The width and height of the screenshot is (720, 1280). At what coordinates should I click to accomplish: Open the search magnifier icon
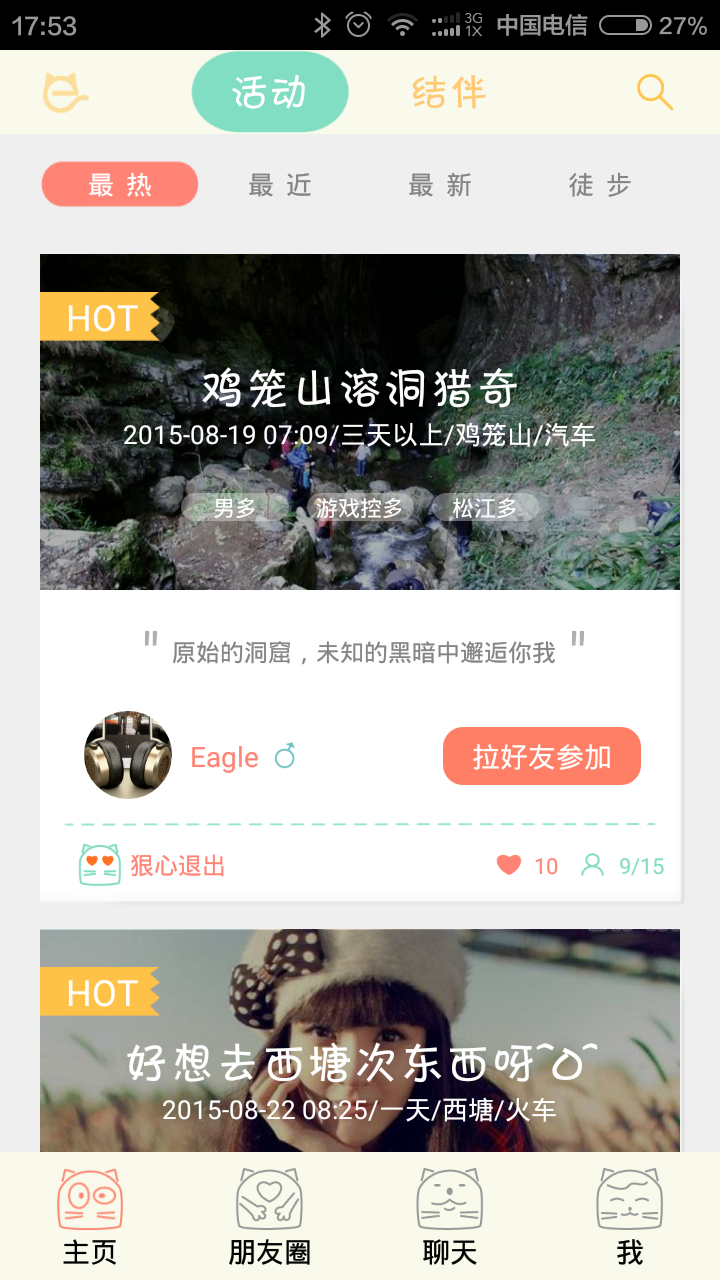tap(655, 92)
